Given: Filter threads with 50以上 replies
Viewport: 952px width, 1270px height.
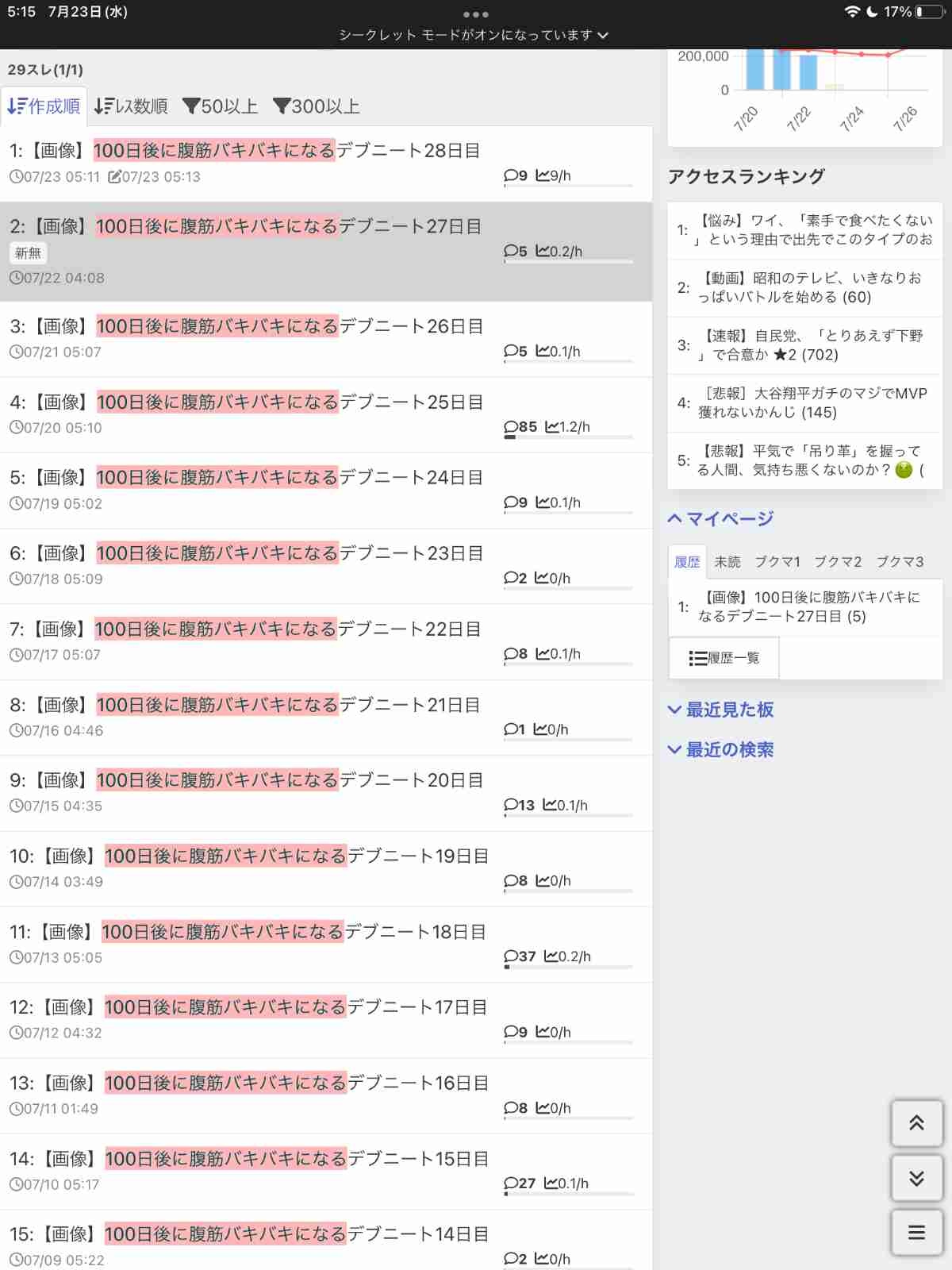Looking at the screenshot, I should (221, 106).
